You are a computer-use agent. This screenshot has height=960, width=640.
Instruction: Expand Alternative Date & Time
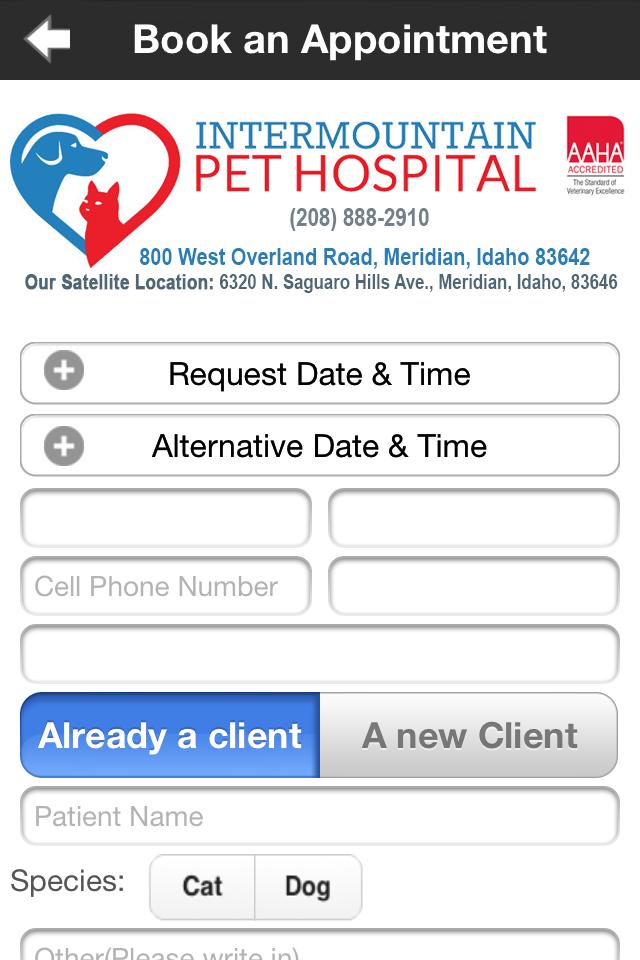pyautogui.click(x=319, y=446)
